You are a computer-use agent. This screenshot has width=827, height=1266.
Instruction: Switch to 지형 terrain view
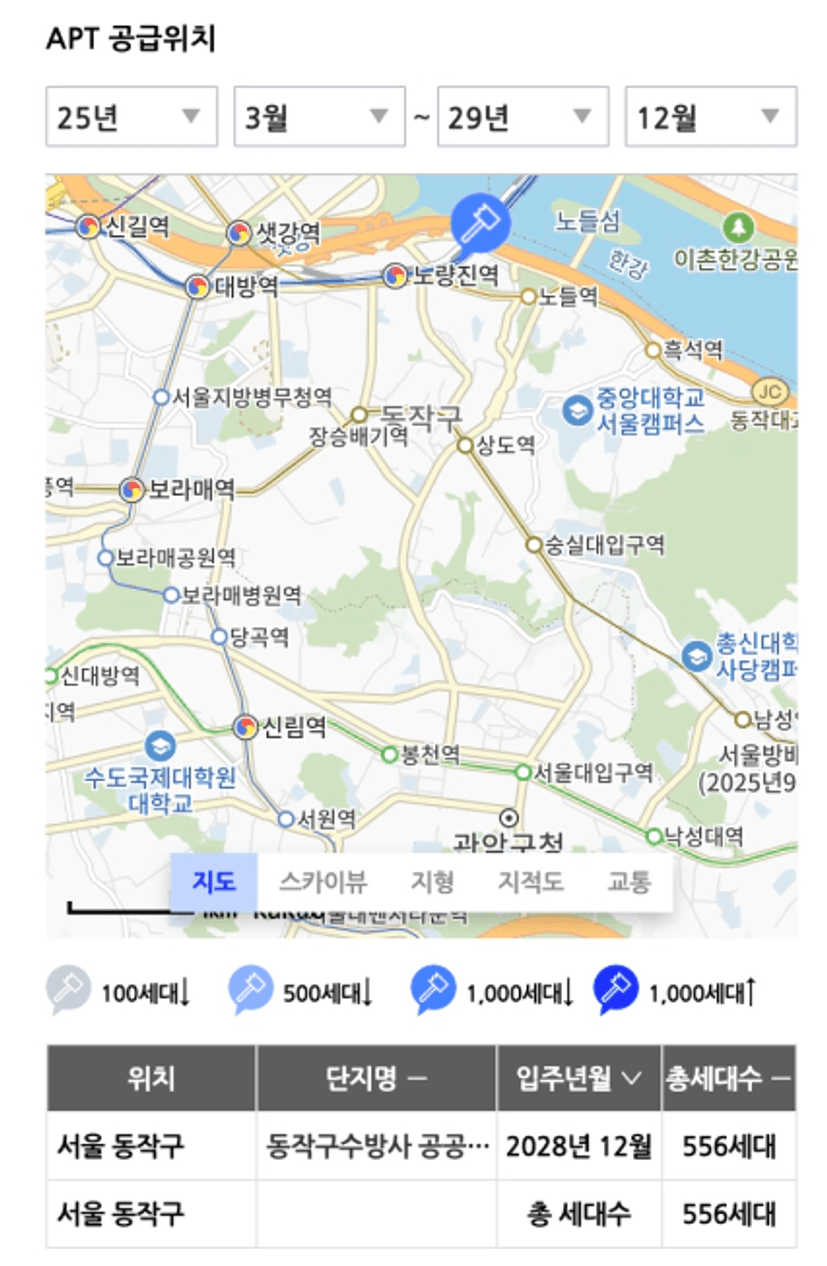coord(432,882)
